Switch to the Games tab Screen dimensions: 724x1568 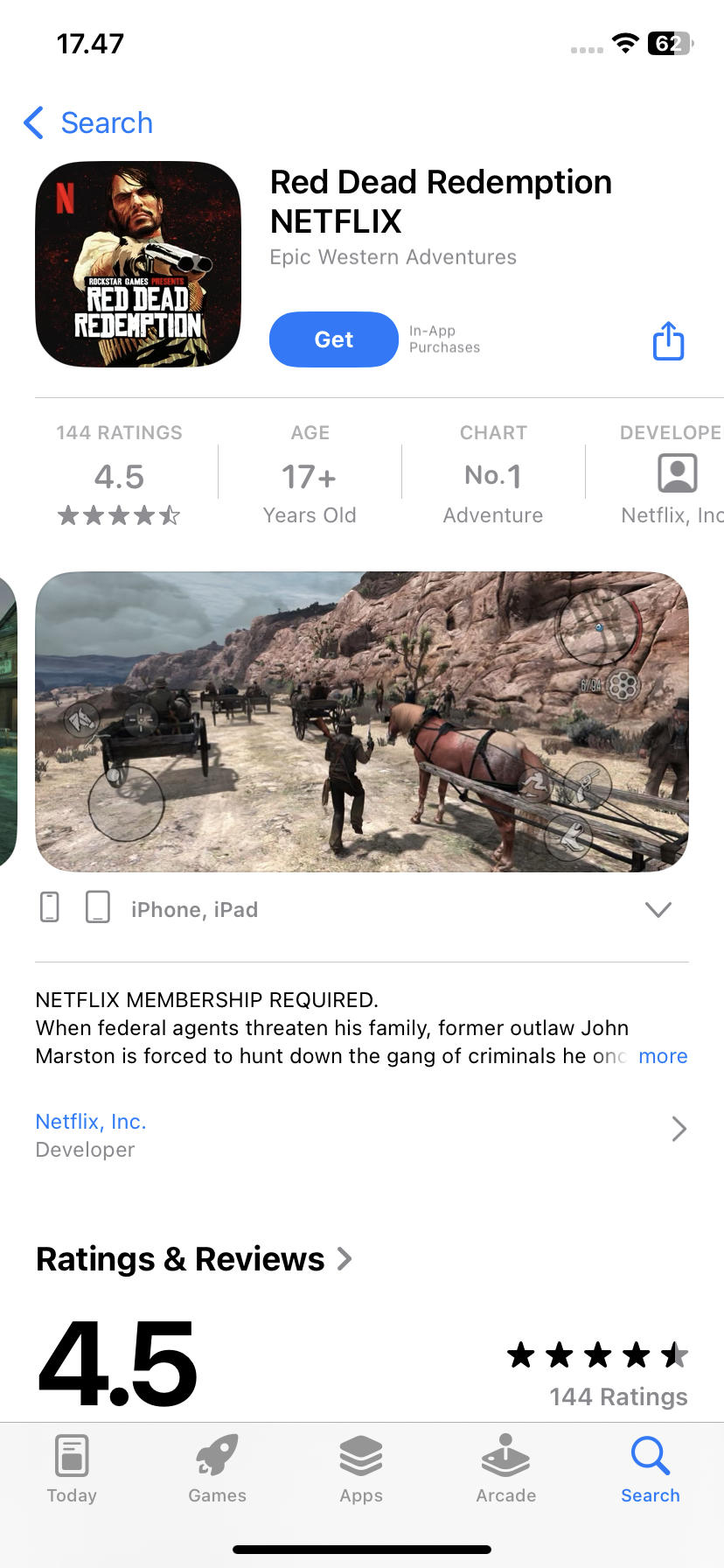tap(217, 1470)
